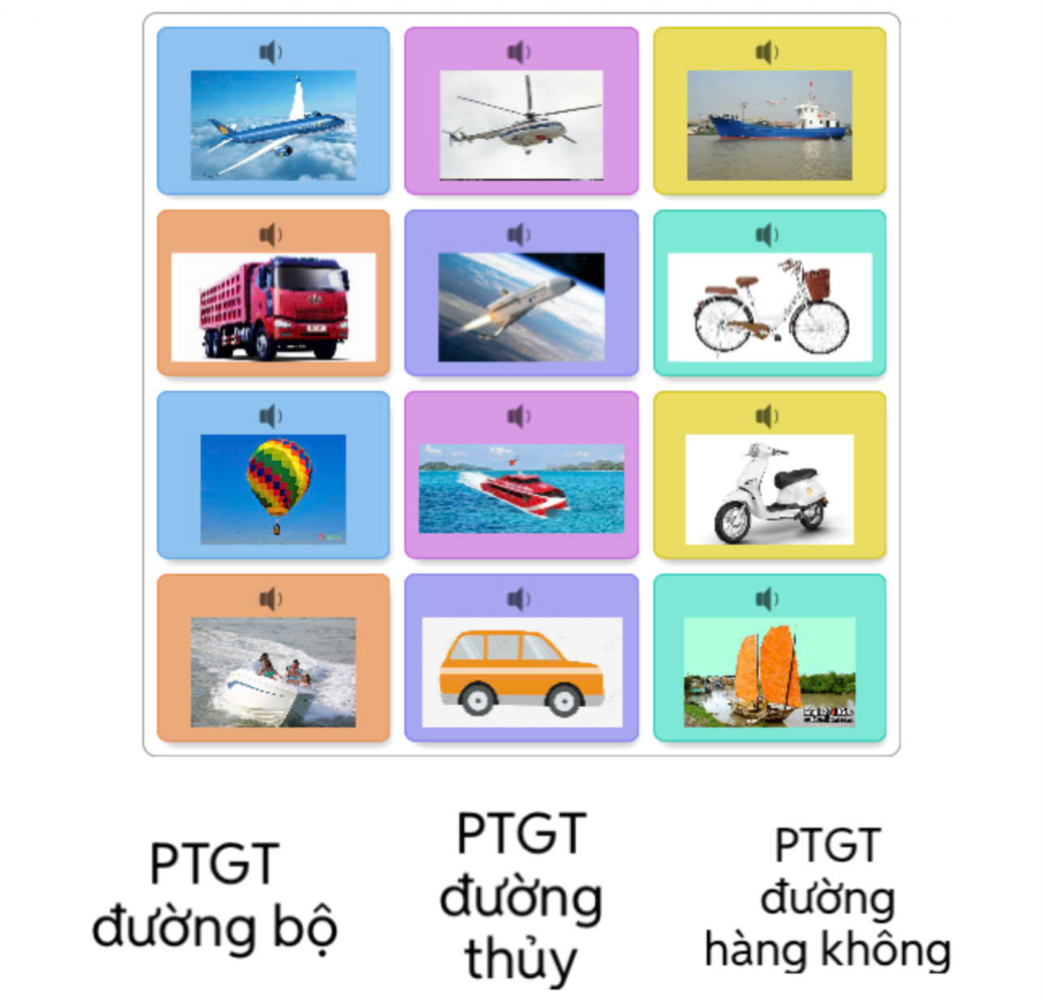This screenshot has height=1000, width=1043.
Task: Play audio for the cargo ship card
Action: 767,52
